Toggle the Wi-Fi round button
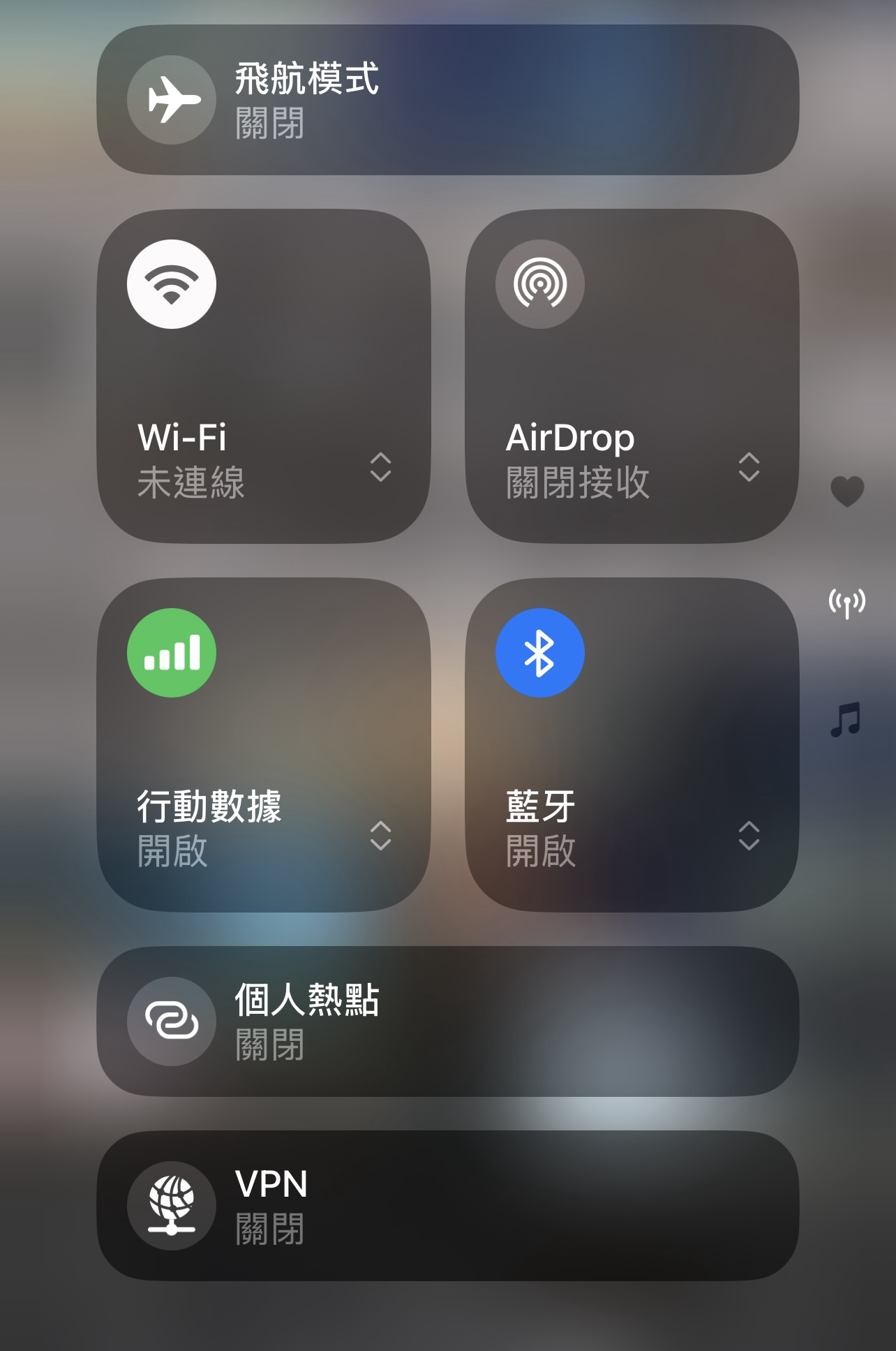This screenshot has height=1351, width=896. click(x=172, y=284)
